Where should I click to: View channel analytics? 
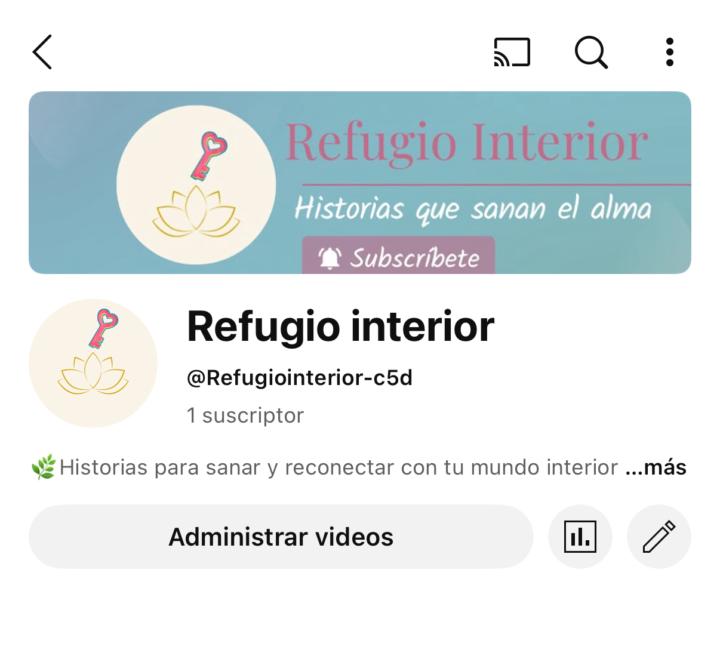[x=580, y=537]
